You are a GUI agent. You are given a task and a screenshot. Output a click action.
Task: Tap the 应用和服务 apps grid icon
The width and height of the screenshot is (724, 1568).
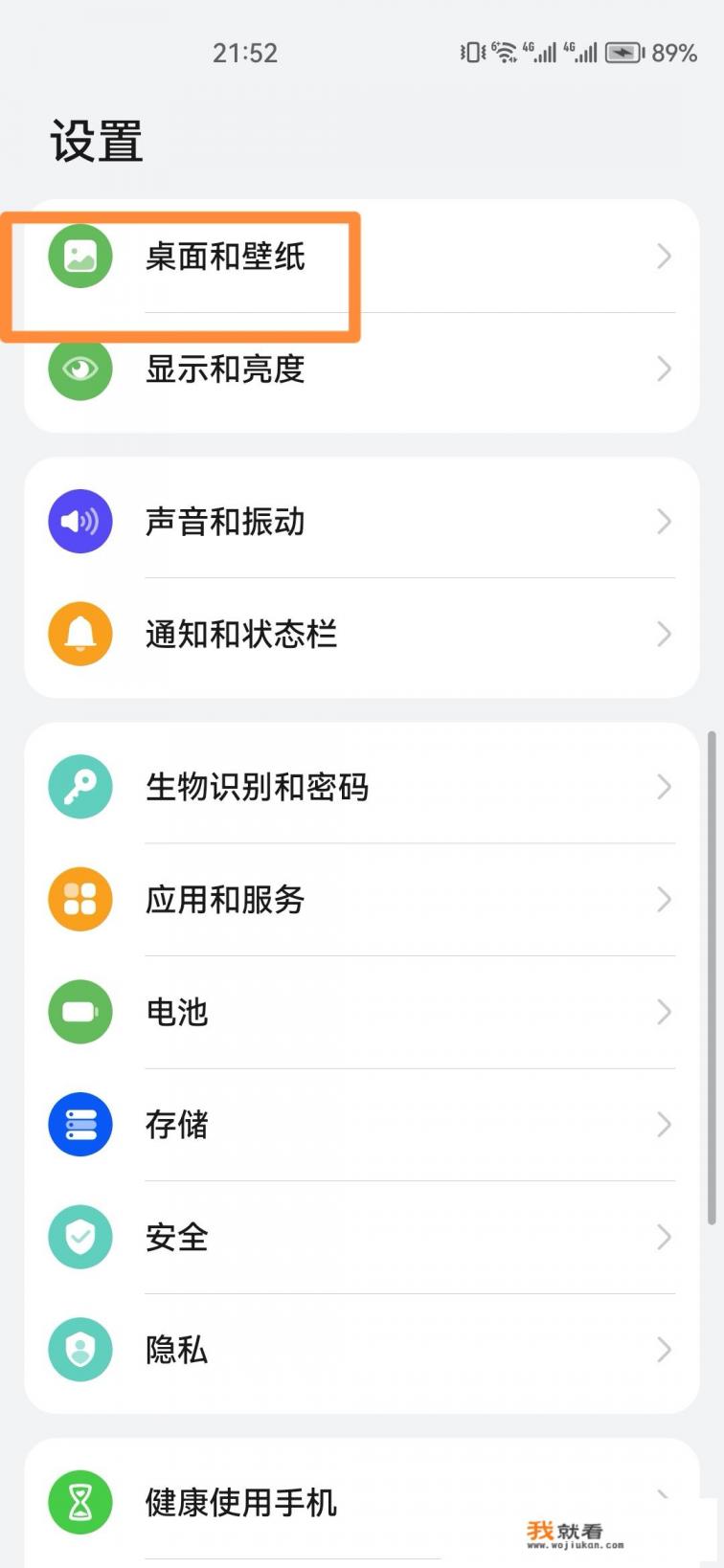coord(80,899)
